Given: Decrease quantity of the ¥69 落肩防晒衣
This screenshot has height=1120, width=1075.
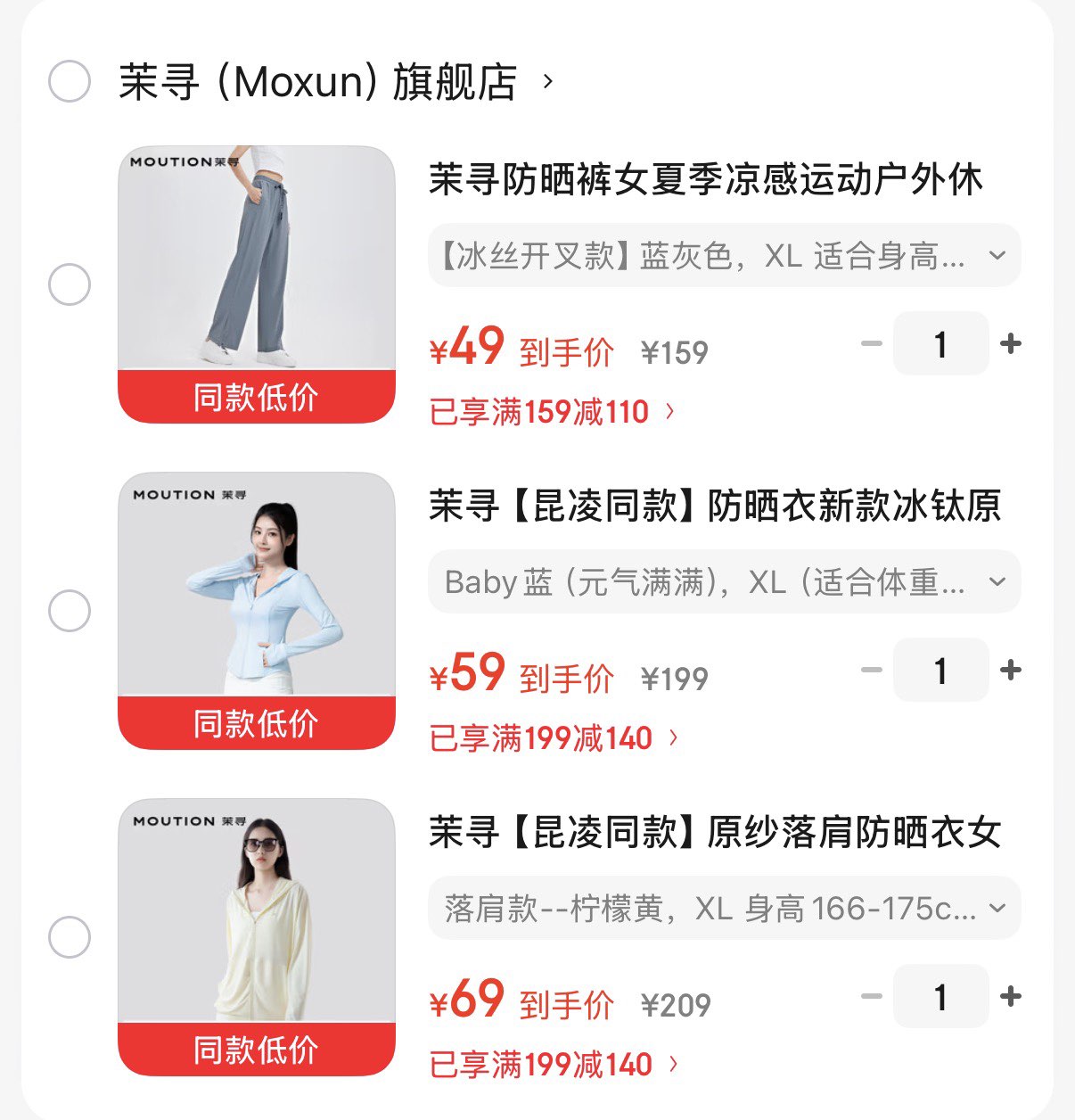Looking at the screenshot, I should click(872, 996).
